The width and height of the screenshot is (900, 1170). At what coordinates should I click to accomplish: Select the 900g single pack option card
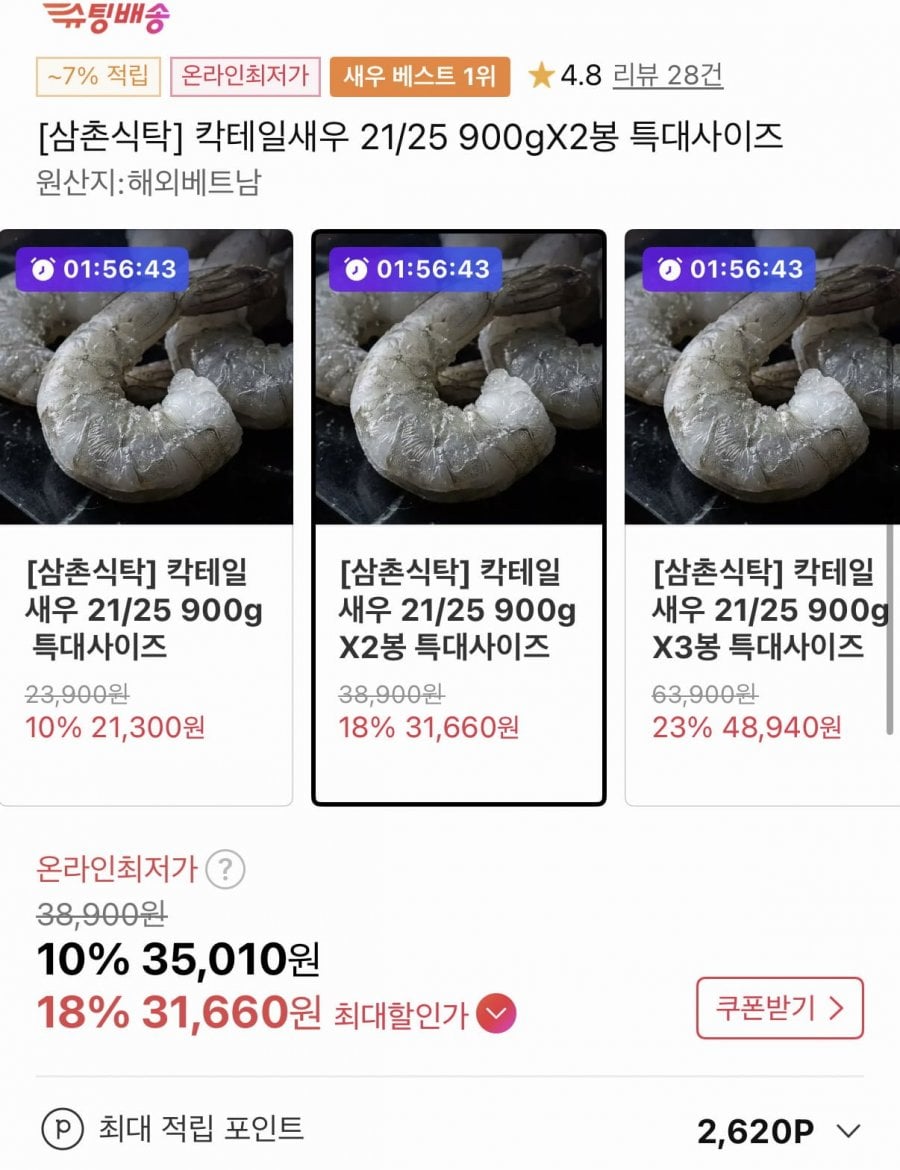click(146, 517)
